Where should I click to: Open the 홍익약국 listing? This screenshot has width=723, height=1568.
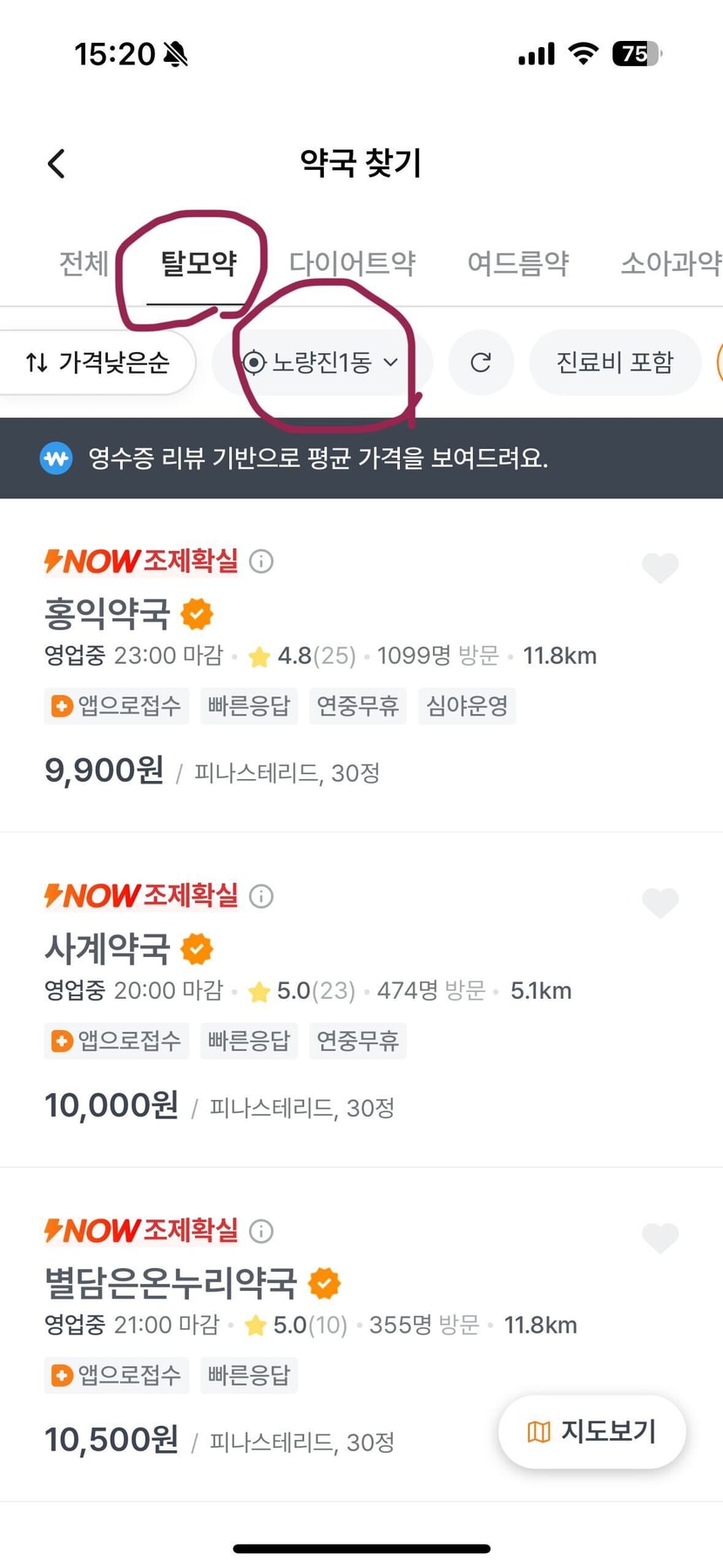tap(107, 614)
